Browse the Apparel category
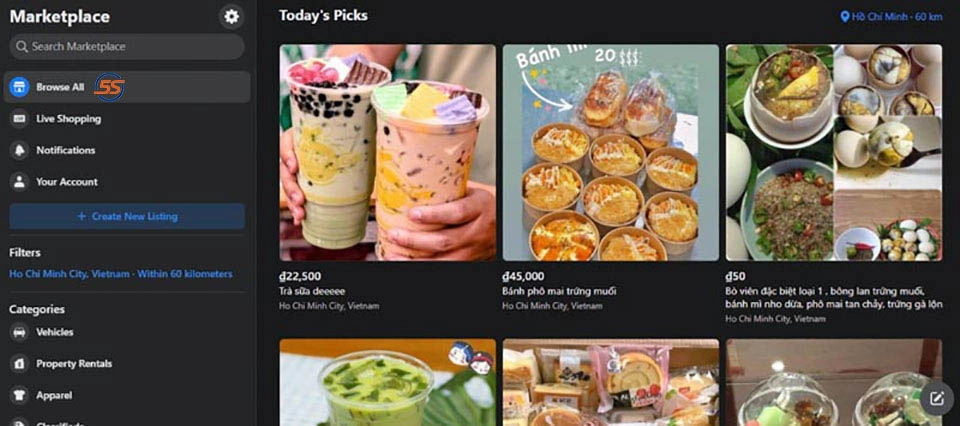 [53, 395]
